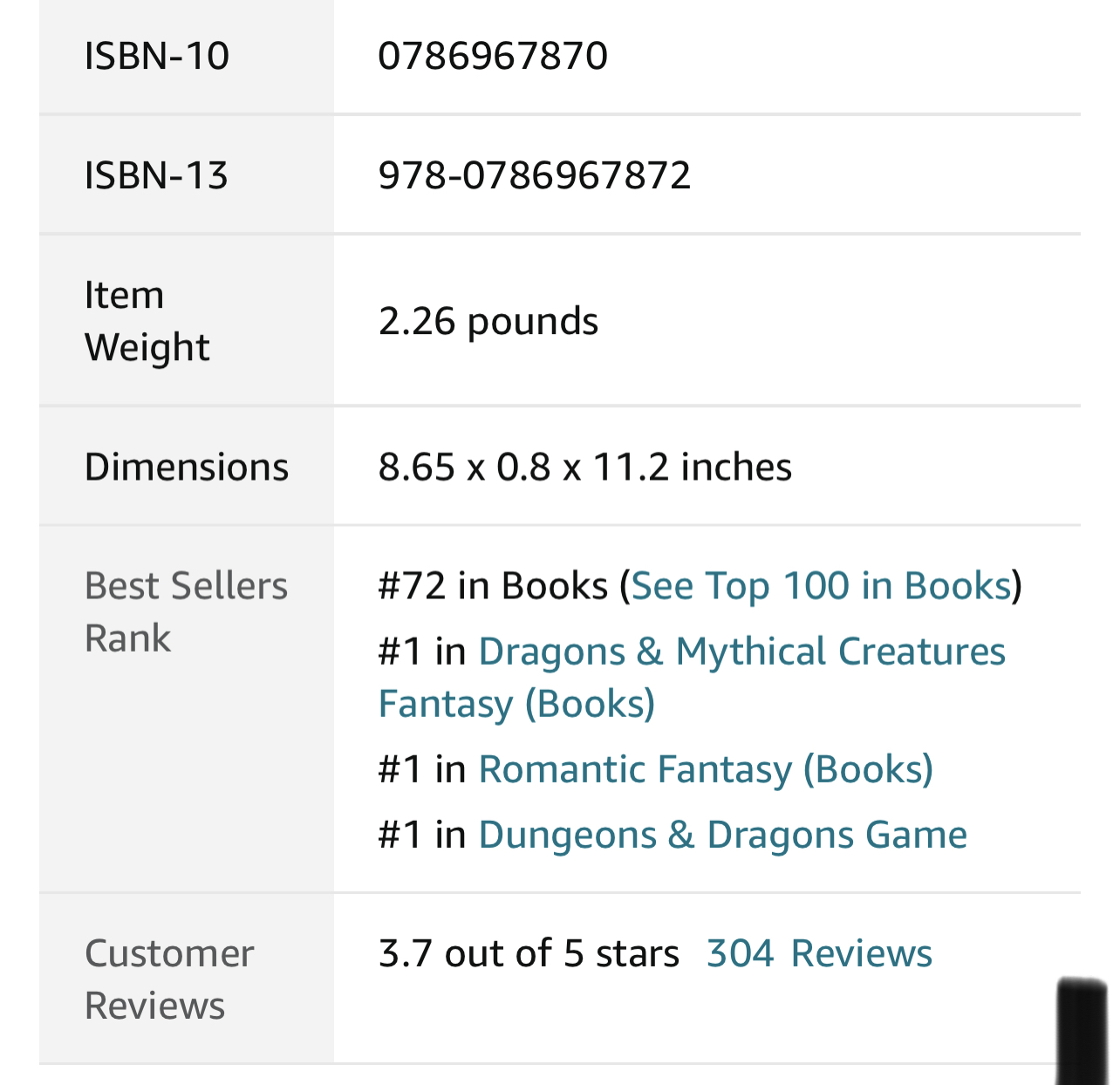Browse the Romantic Fantasy (Books) category
Viewport: 1120px width, 1085px height.
coord(705,769)
